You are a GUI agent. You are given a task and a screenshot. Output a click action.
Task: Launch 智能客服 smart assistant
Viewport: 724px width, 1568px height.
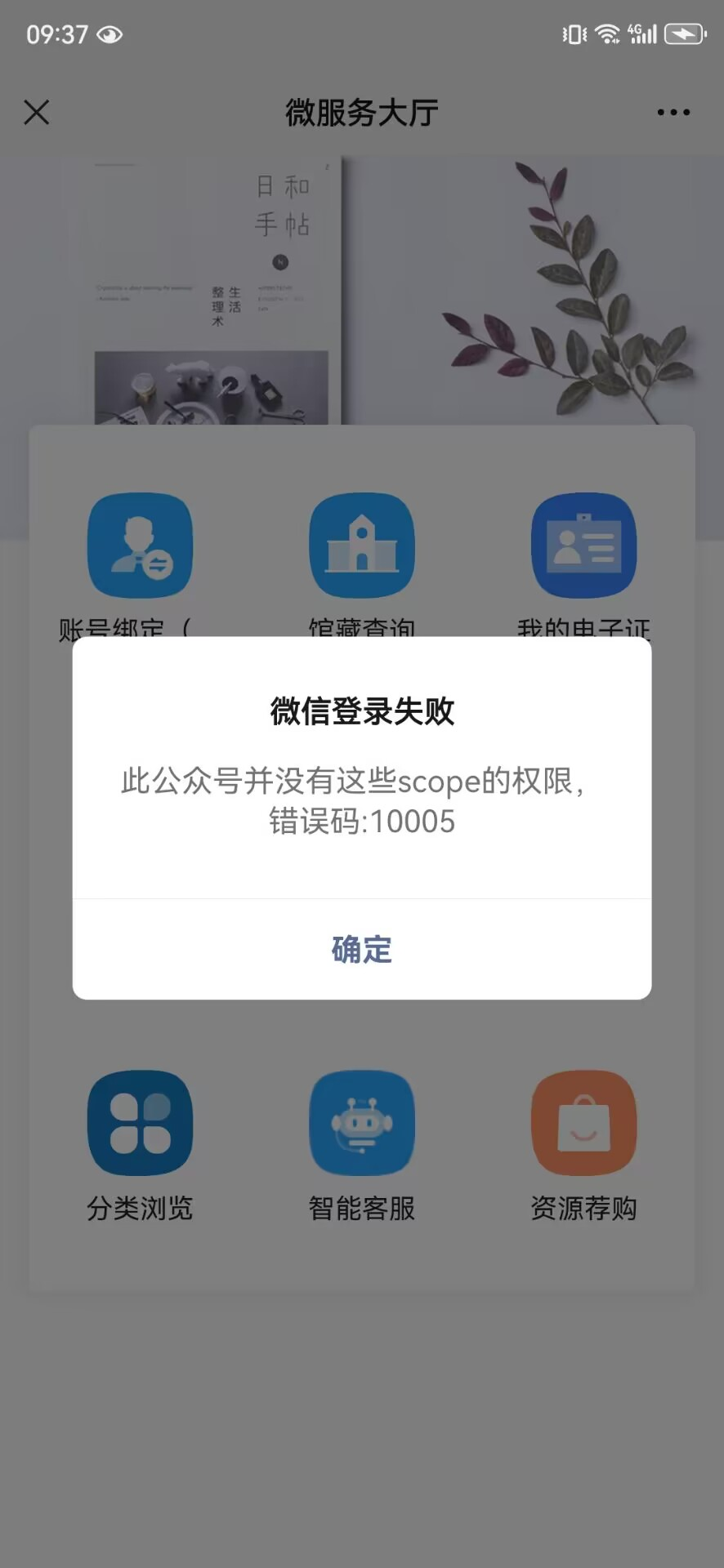point(362,1124)
